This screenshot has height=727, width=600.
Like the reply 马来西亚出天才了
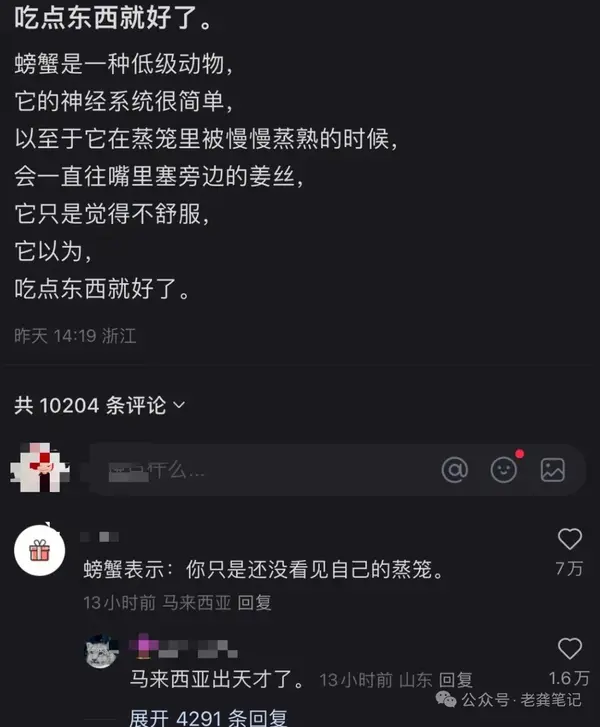569,648
